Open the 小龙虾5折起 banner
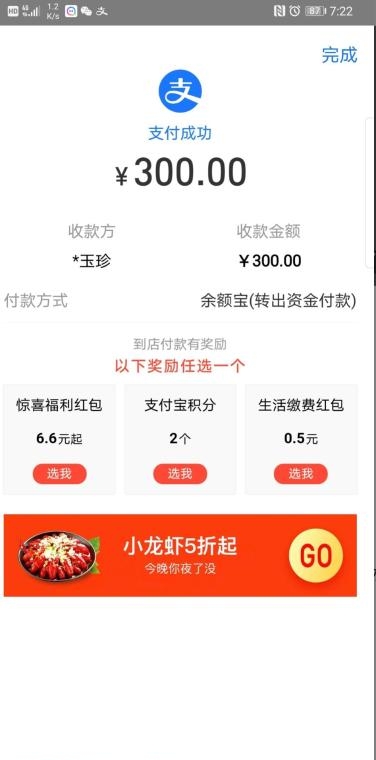Viewport: 376px width, 760px height. pos(180,555)
